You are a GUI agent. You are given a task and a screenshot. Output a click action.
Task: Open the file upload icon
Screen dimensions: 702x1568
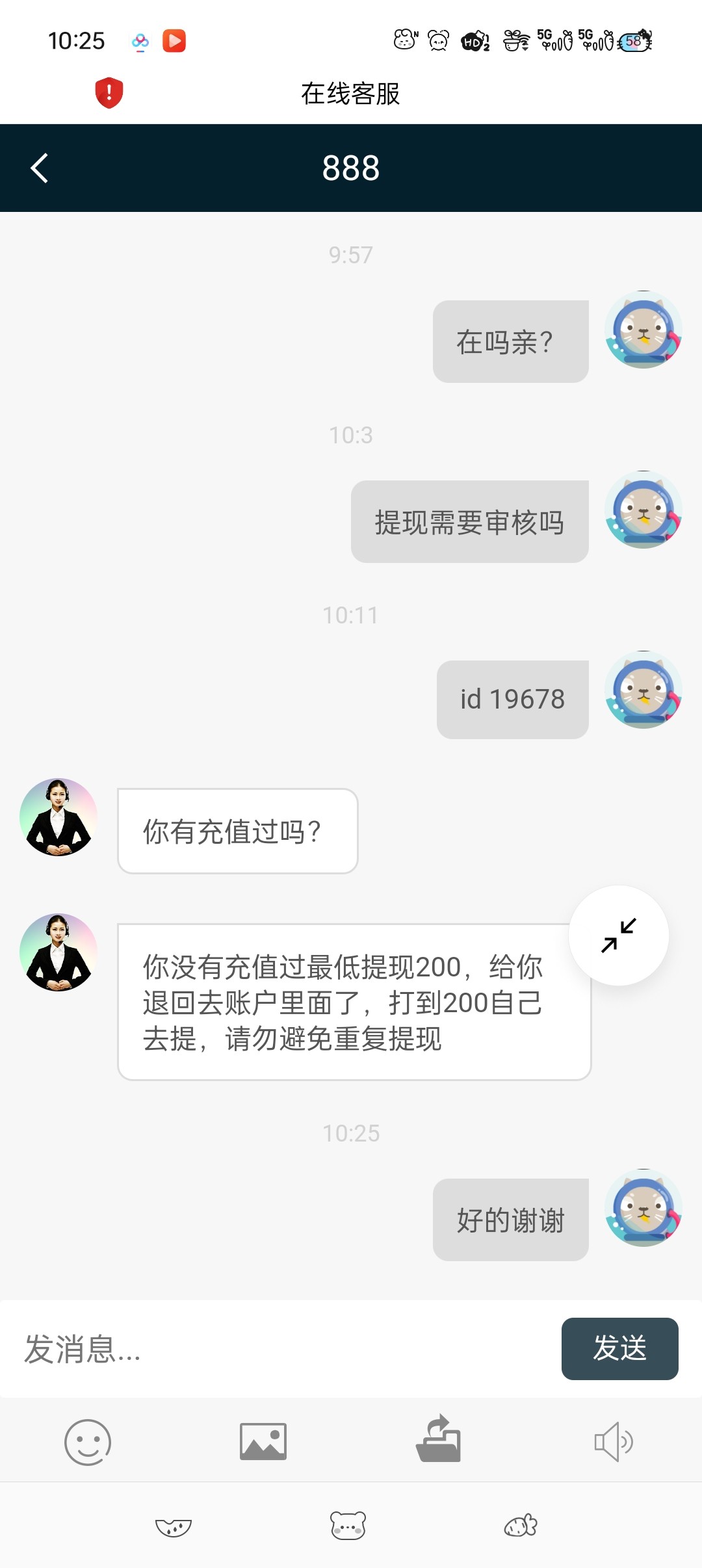[438, 1440]
